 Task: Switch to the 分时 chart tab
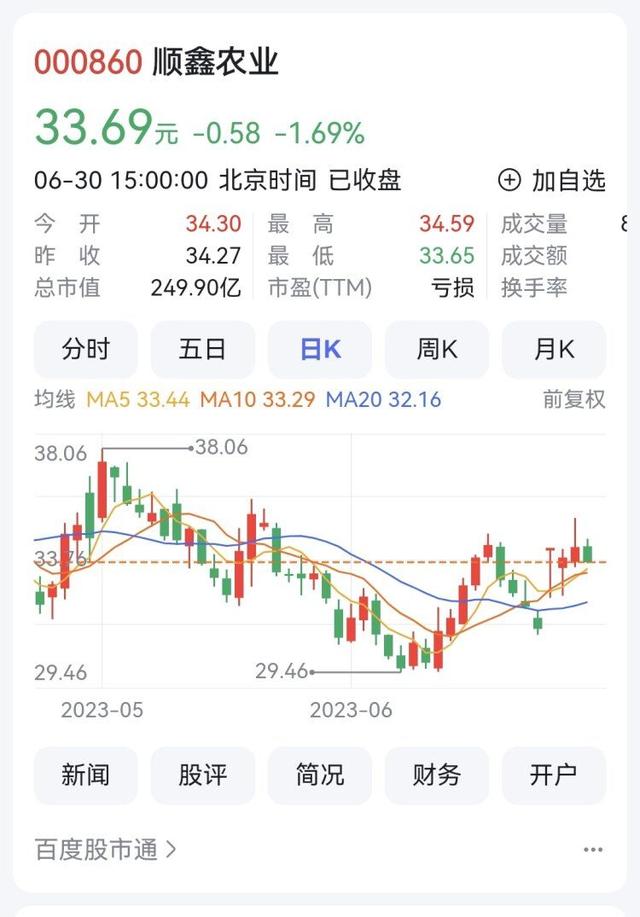pyautogui.click(x=86, y=350)
